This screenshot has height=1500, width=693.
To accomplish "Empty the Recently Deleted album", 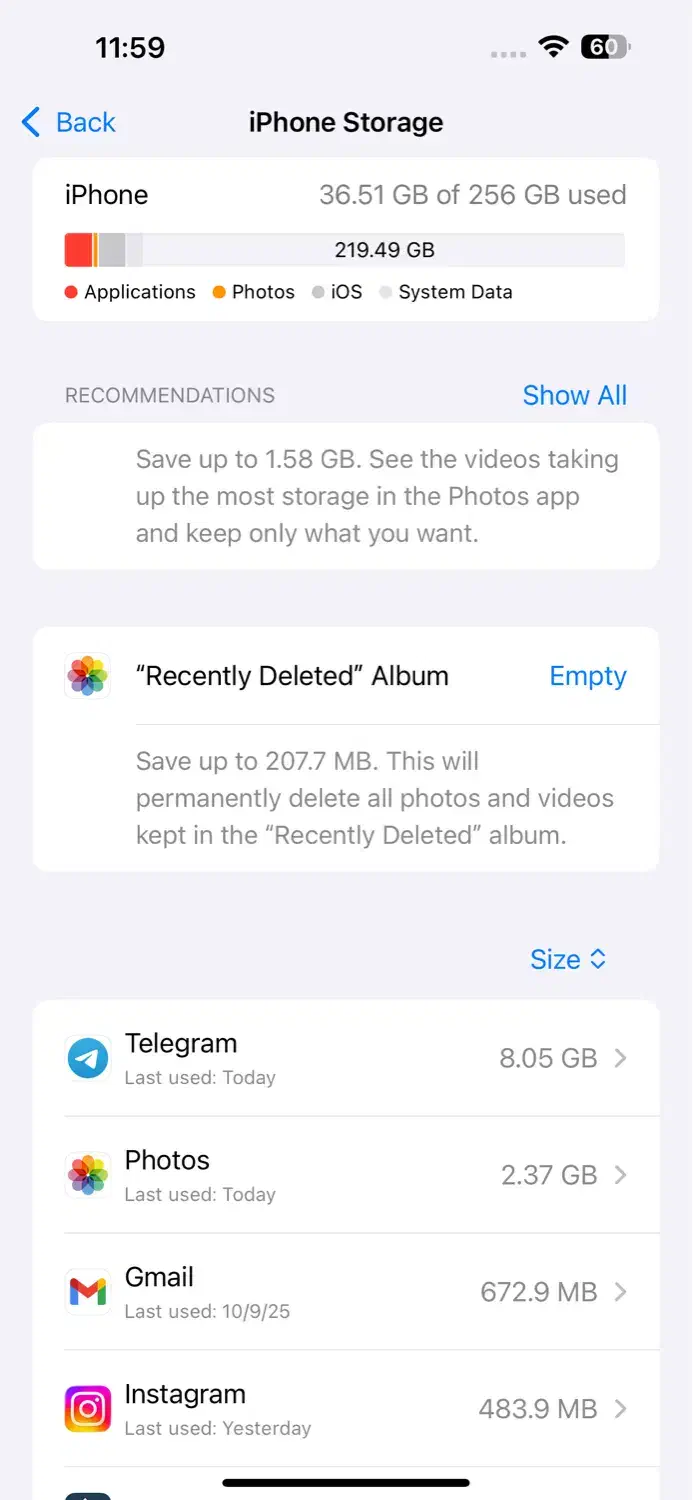I will (x=587, y=676).
